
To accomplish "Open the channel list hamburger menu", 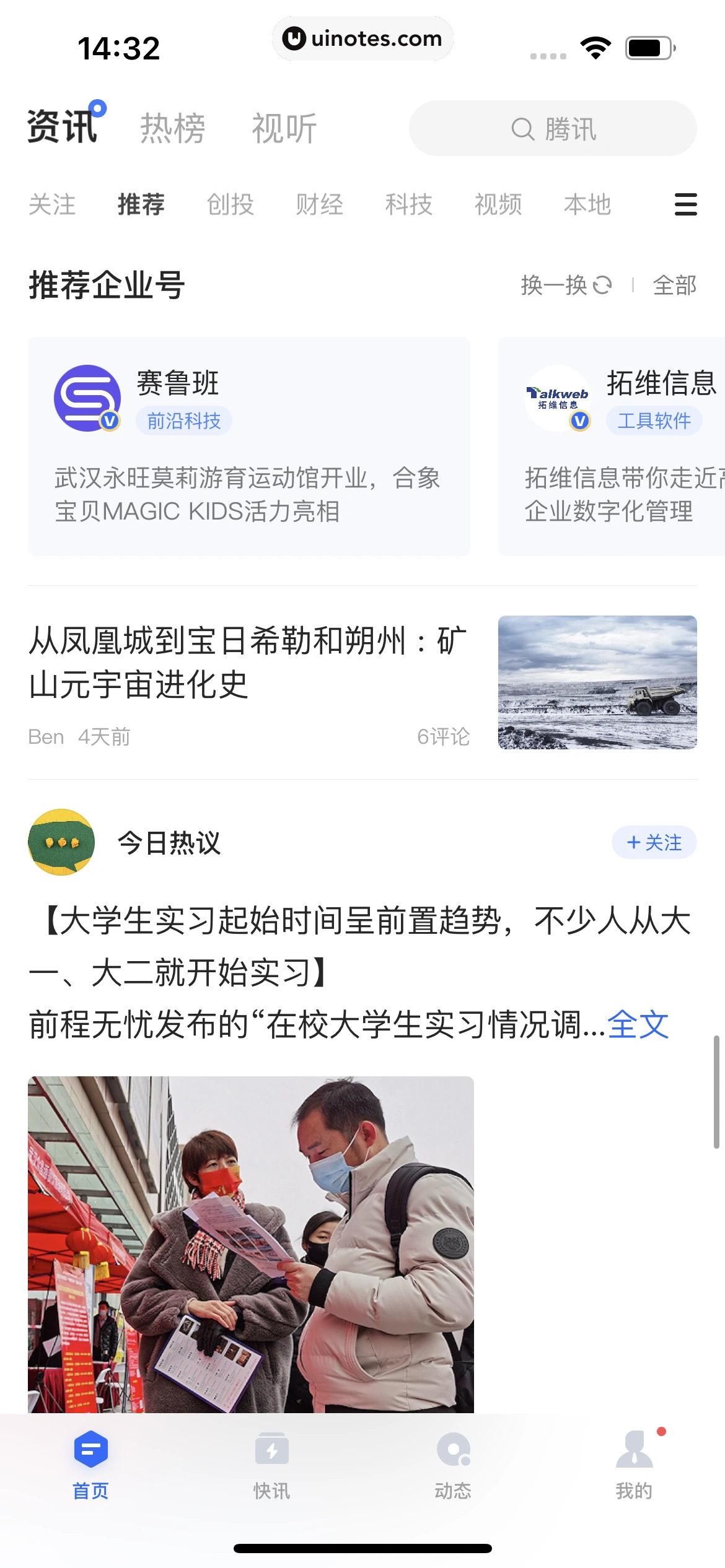I will click(685, 205).
